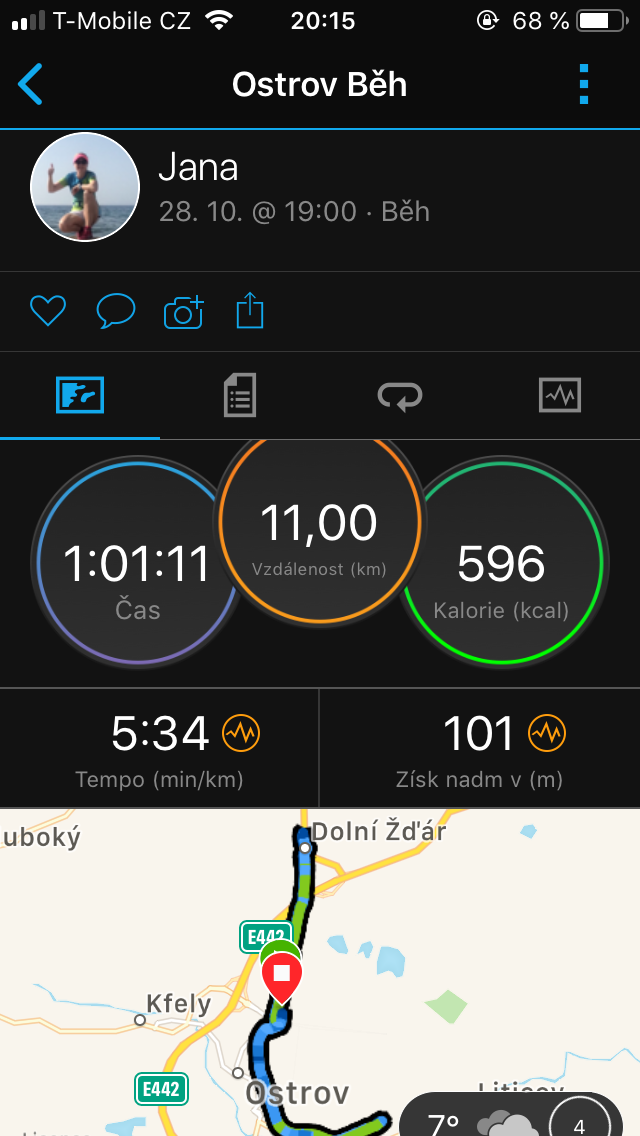
Task: Open the route map
Action: coord(320,972)
